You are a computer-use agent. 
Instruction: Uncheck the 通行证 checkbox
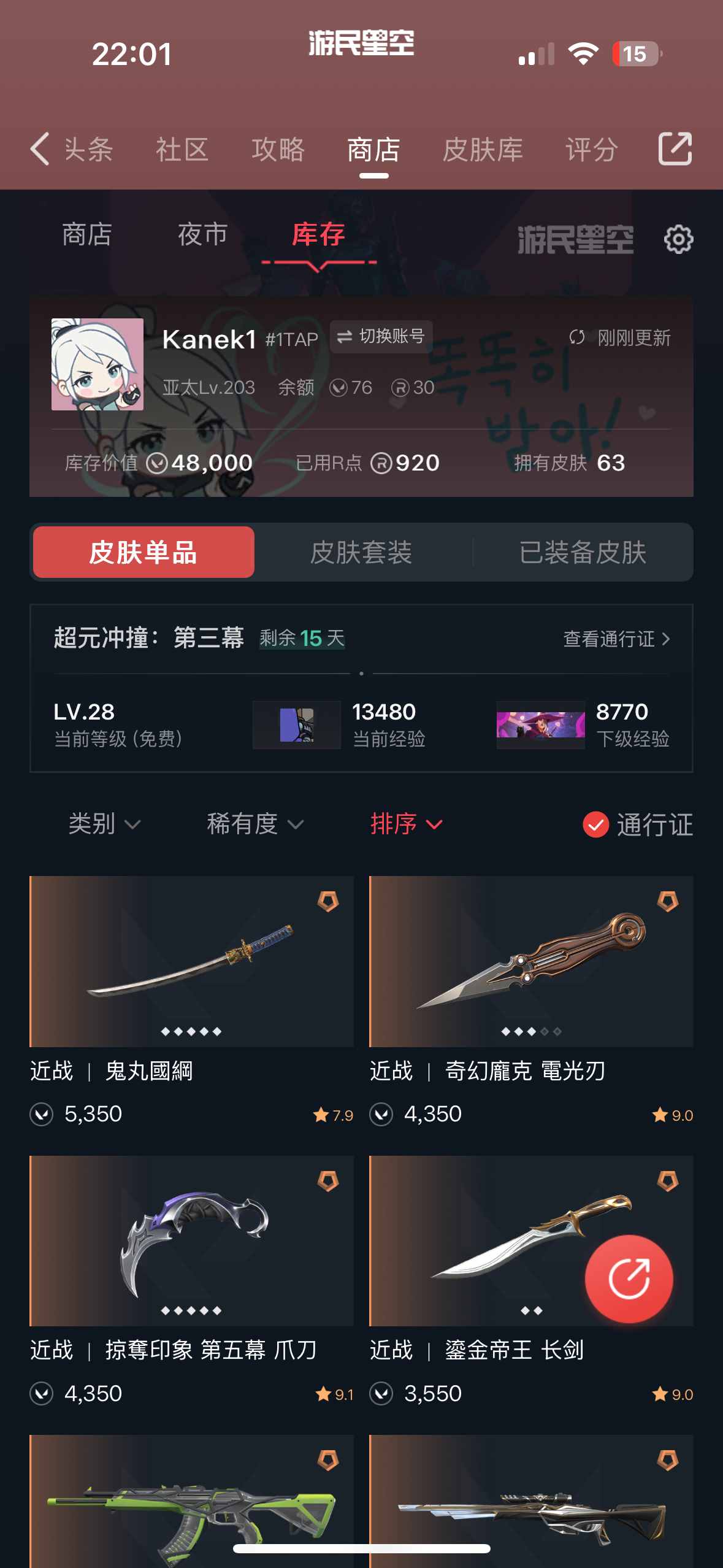pos(595,824)
